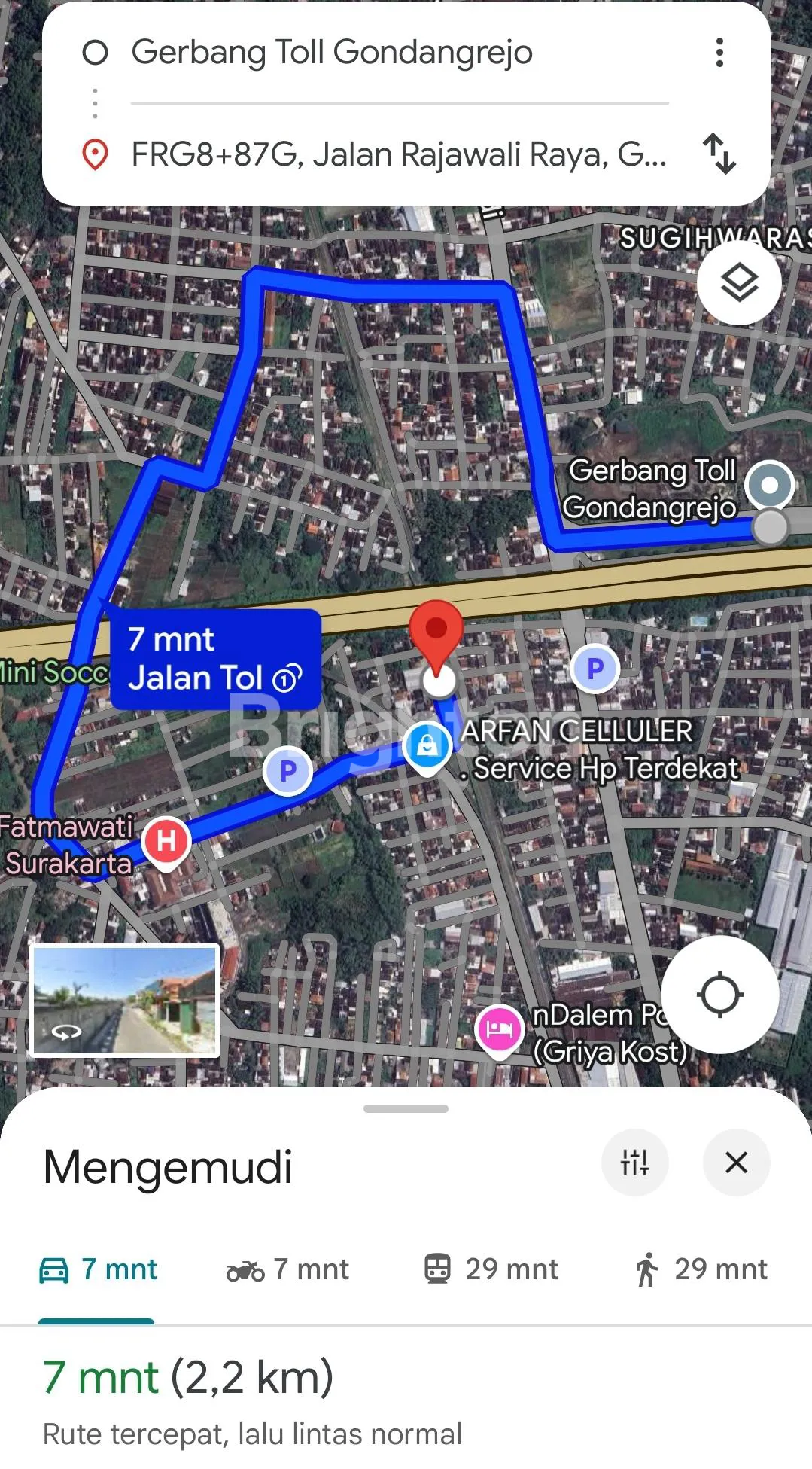Screen dimensions: 812x1469
Task: Close the Mengemudi directions panel
Action: [736, 1163]
